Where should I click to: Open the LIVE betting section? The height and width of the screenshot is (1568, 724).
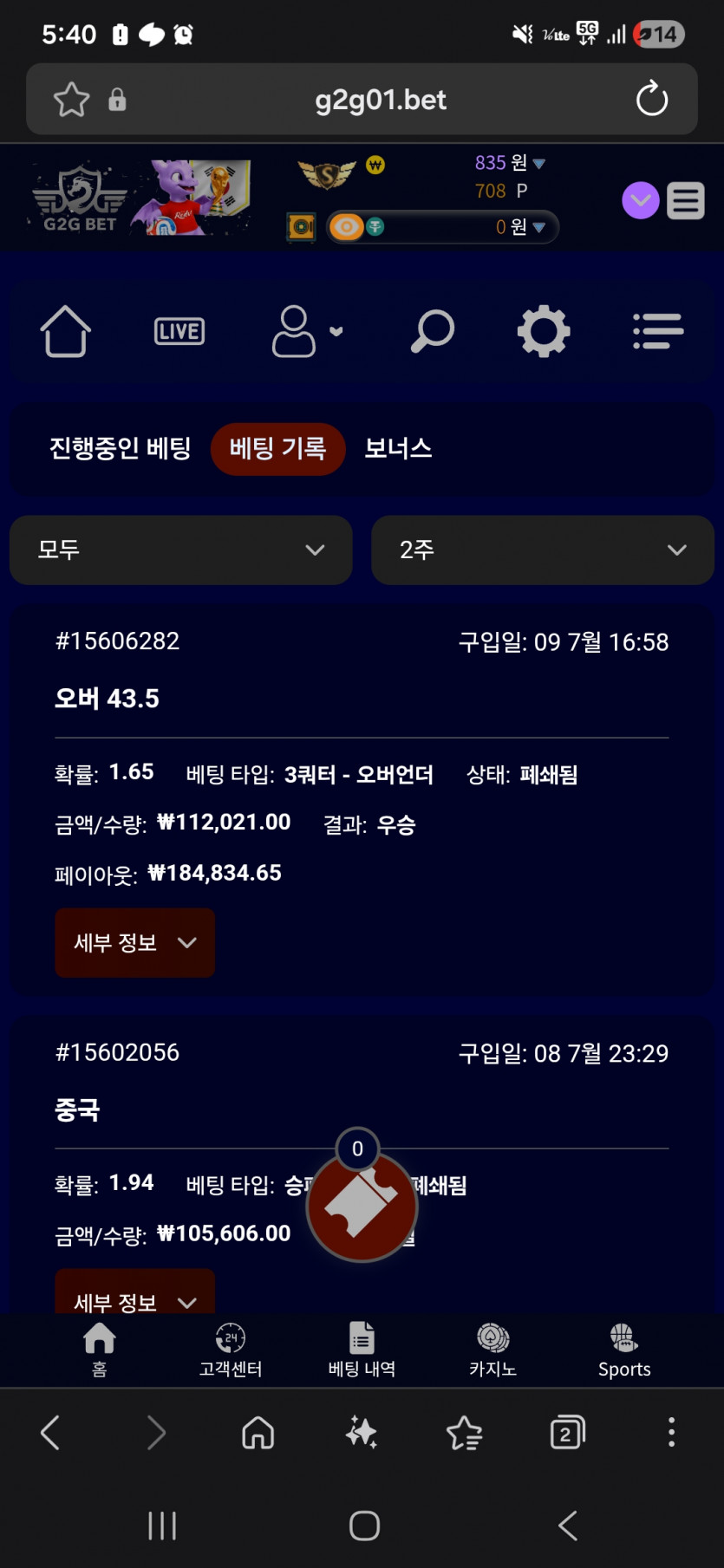pyautogui.click(x=179, y=331)
